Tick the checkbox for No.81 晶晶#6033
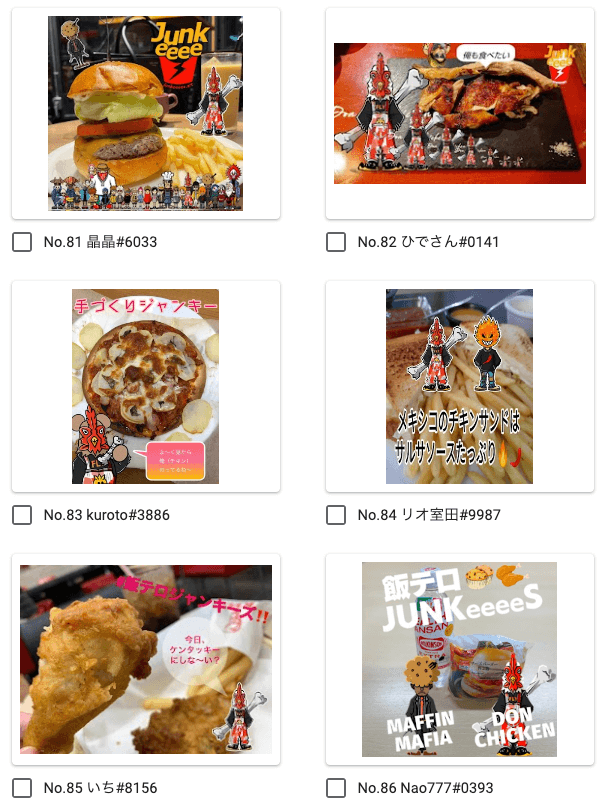 (22, 242)
